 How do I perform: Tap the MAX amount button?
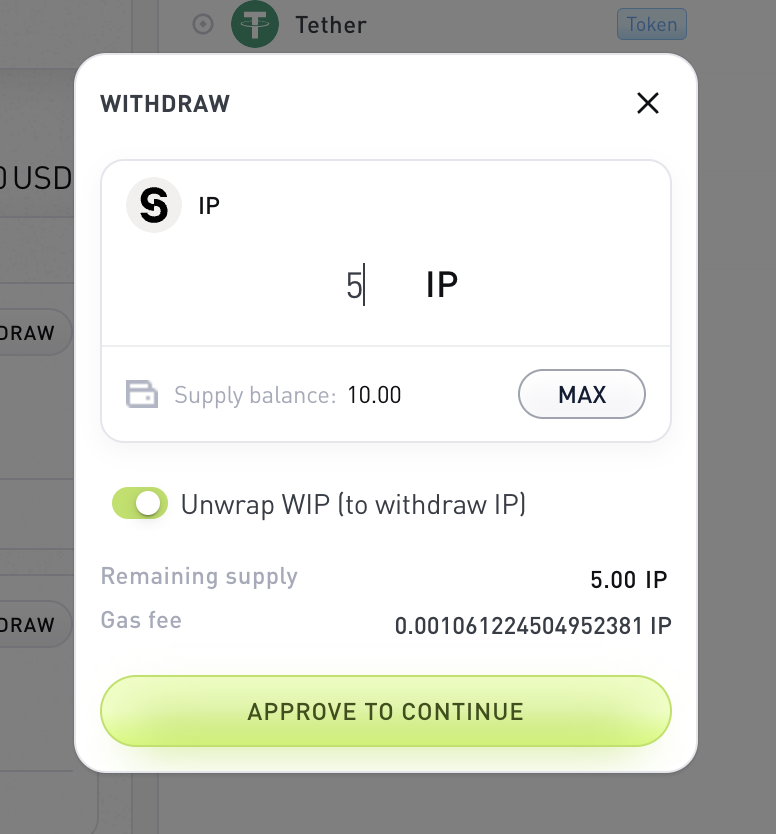click(582, 394)
